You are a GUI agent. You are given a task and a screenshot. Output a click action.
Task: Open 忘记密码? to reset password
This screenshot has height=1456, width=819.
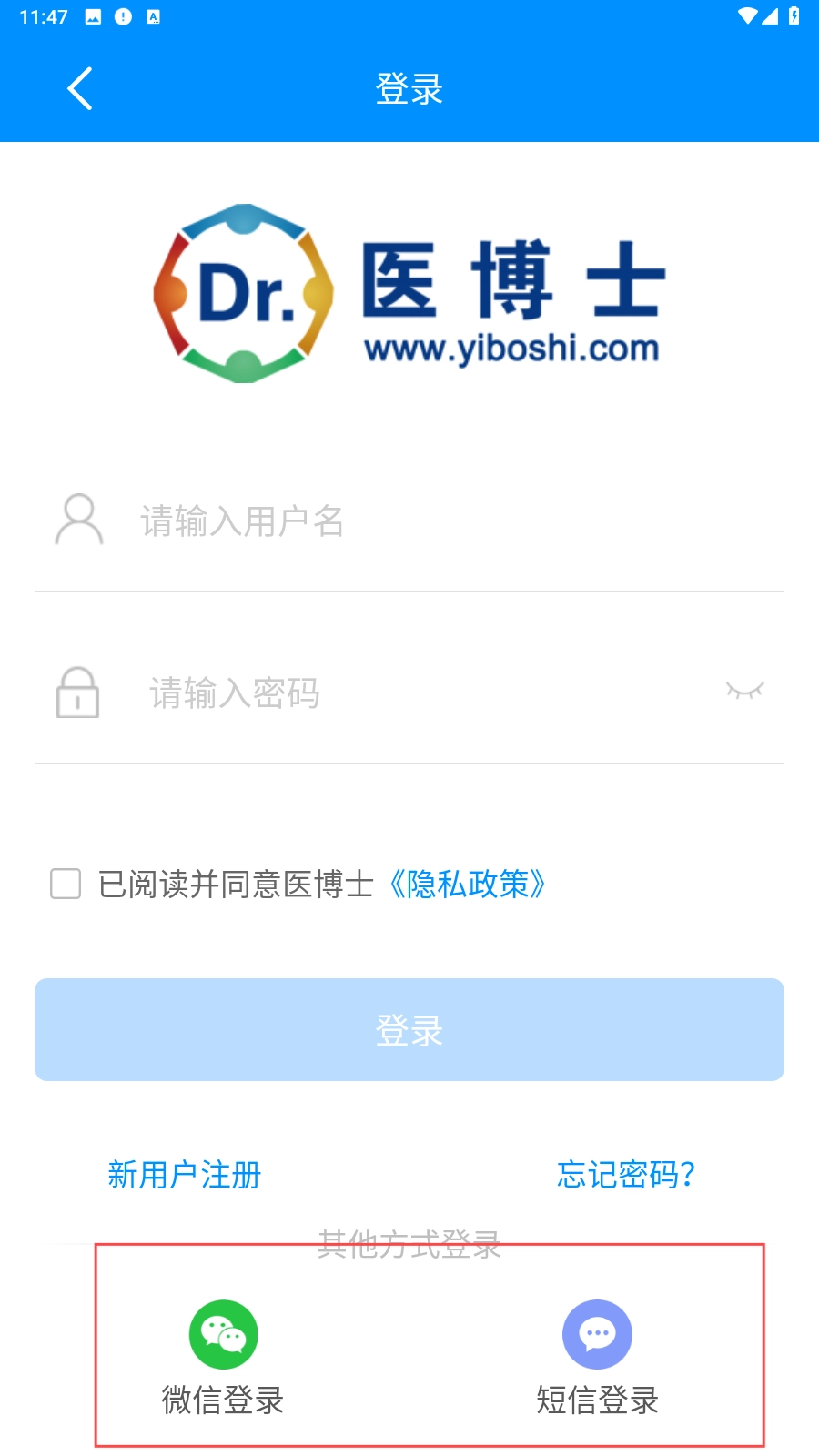pyautogui.click(x=626, y=1175)
